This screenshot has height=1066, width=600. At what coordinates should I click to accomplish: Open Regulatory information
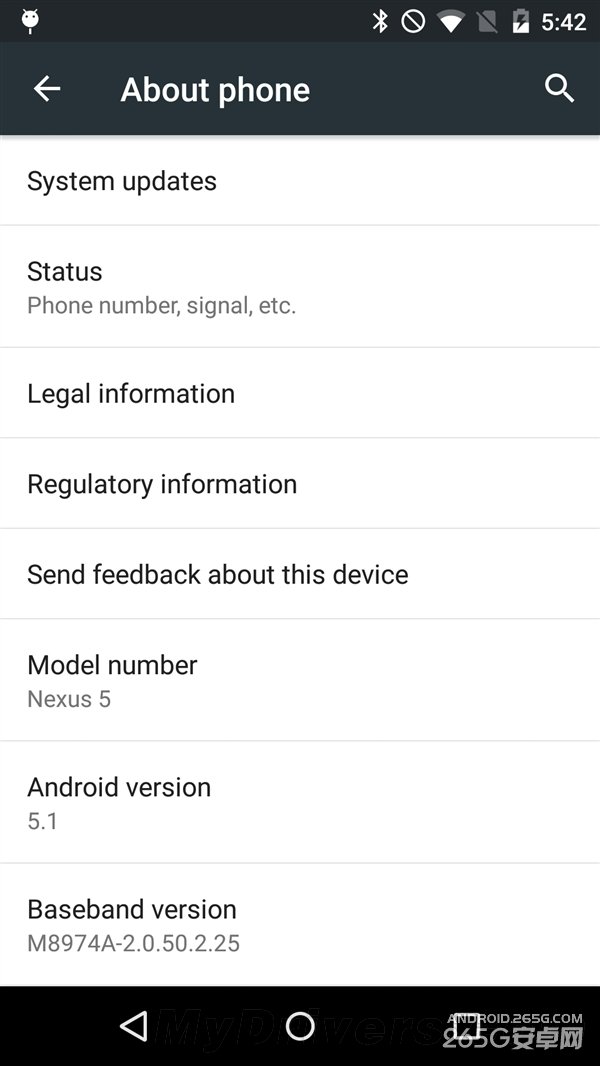(x=300, y=484)
